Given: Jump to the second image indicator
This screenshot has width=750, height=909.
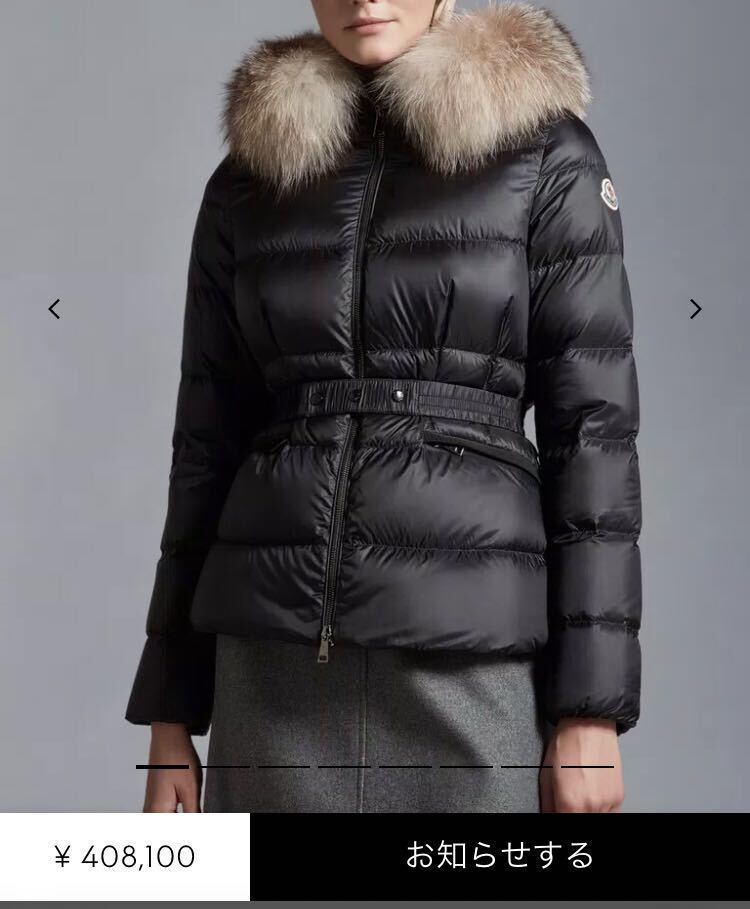Looking at the screenshot, I should (x=223, y=766).
